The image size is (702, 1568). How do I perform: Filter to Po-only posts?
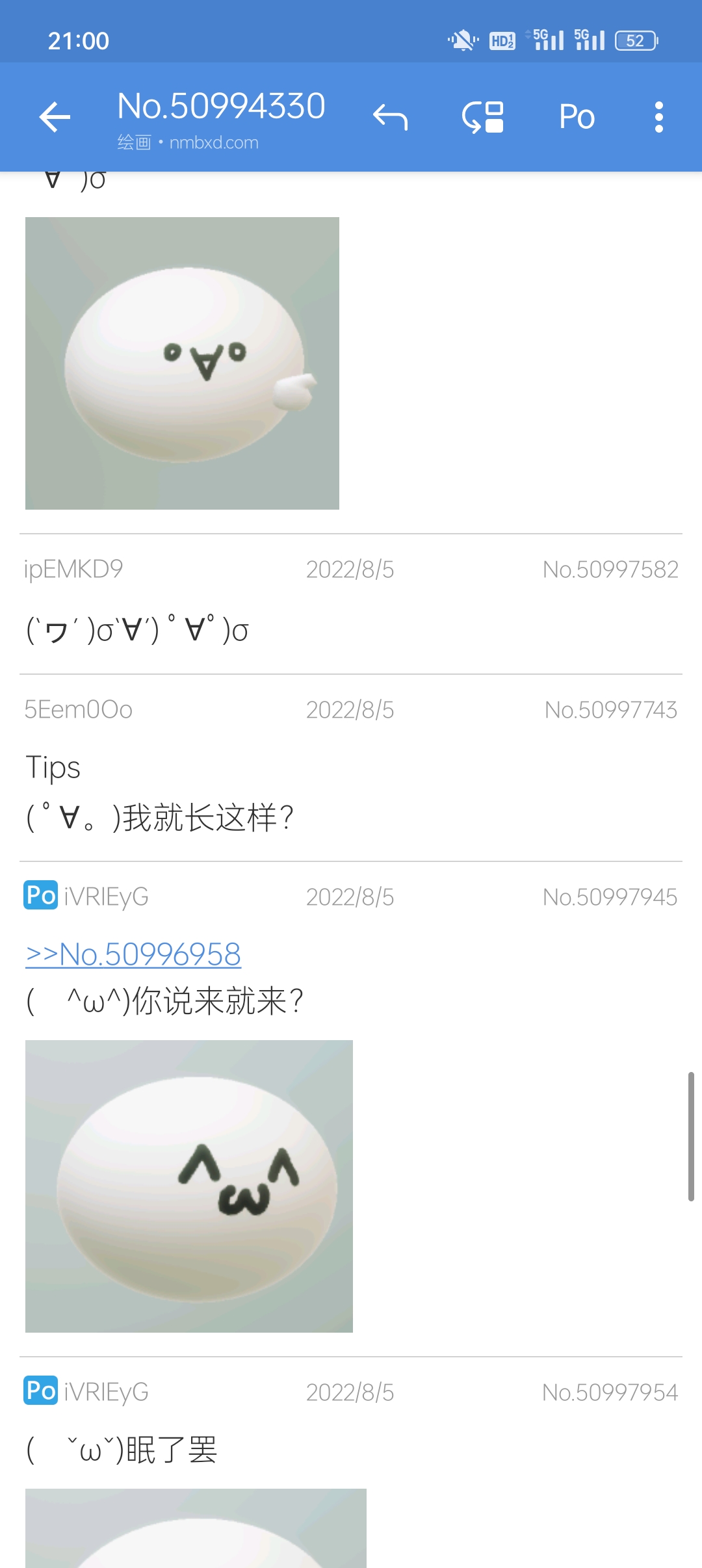[x=577, y=117]
